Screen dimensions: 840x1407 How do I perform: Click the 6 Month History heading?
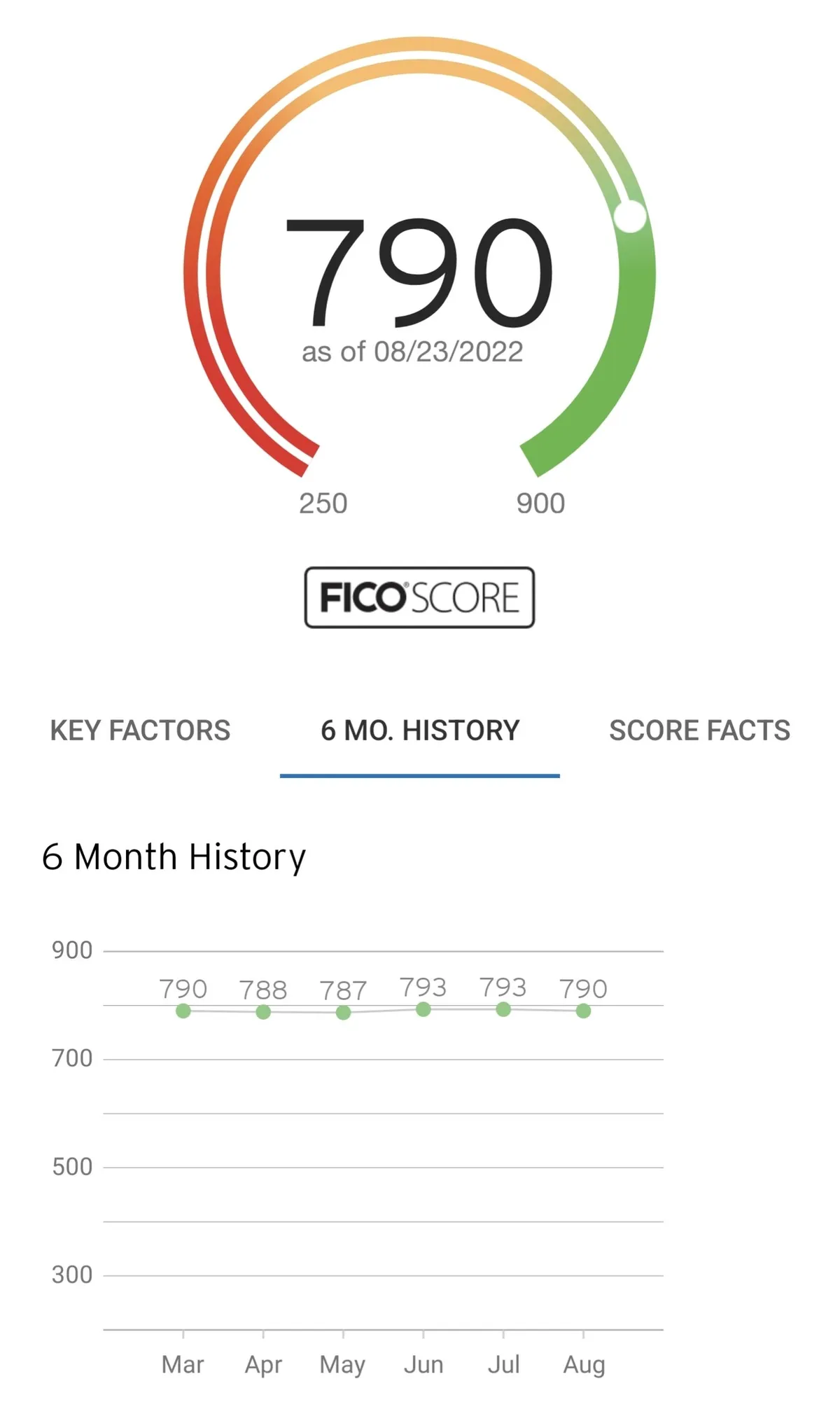173,856
